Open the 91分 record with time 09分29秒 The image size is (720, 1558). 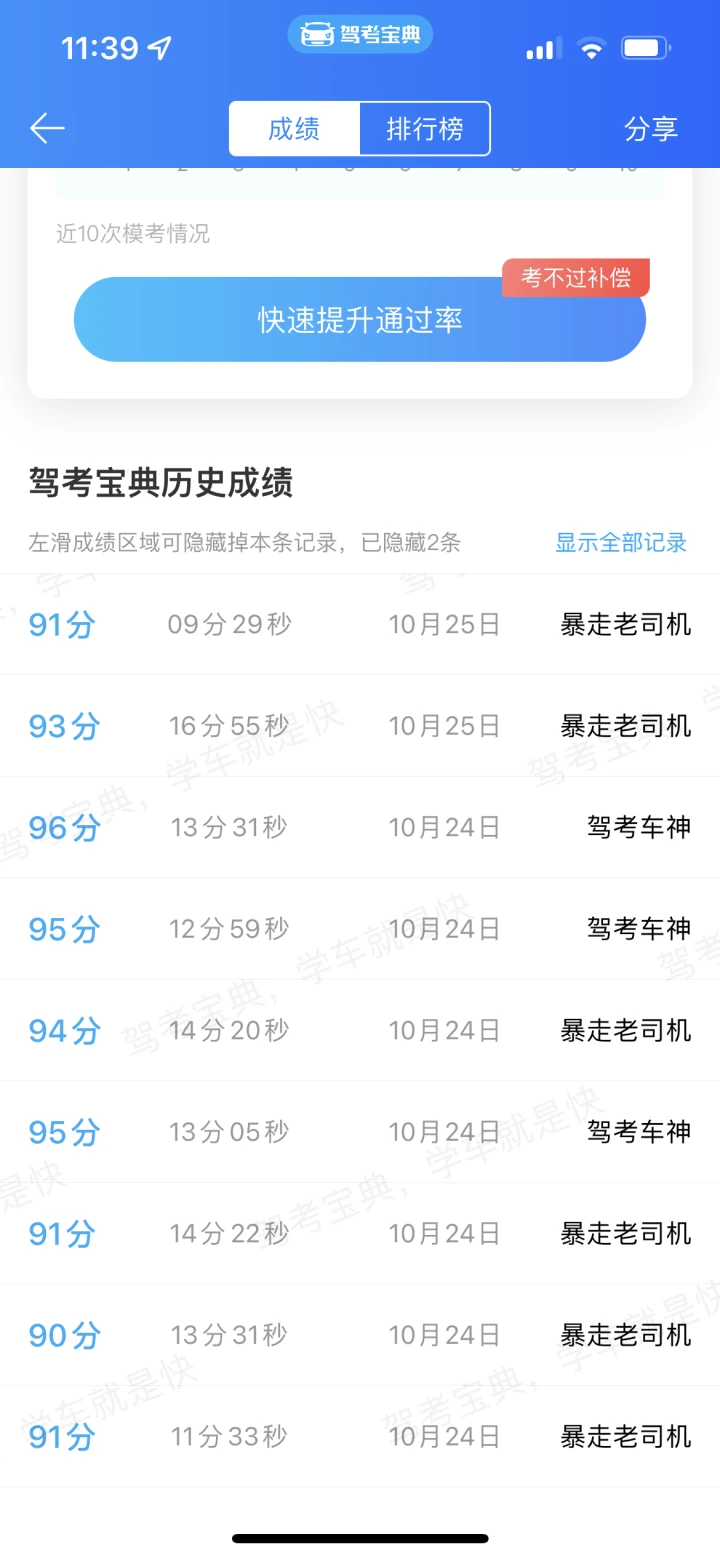[360, 624]
